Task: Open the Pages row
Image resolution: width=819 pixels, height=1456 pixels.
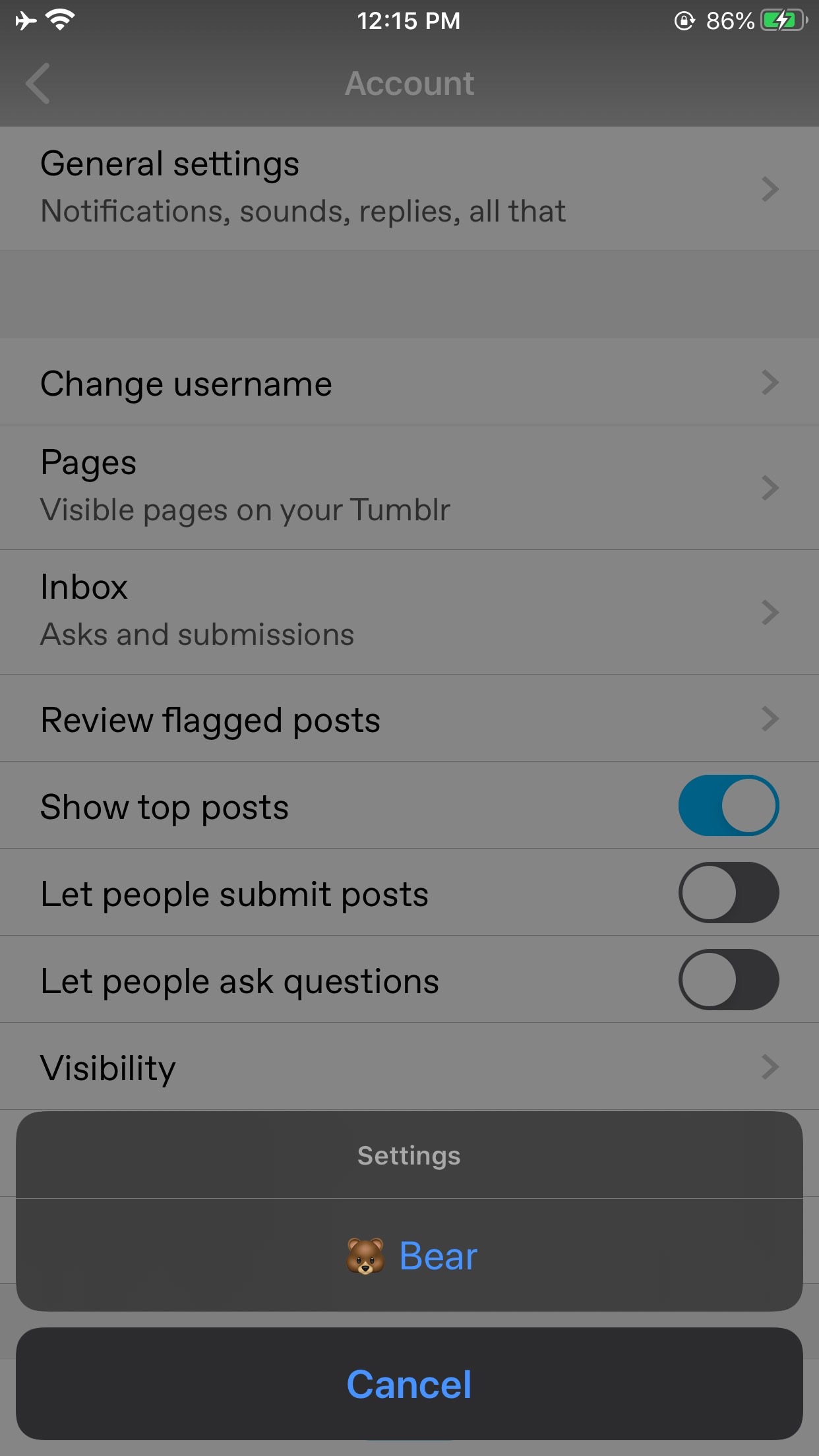Action: tap(409, 487)
